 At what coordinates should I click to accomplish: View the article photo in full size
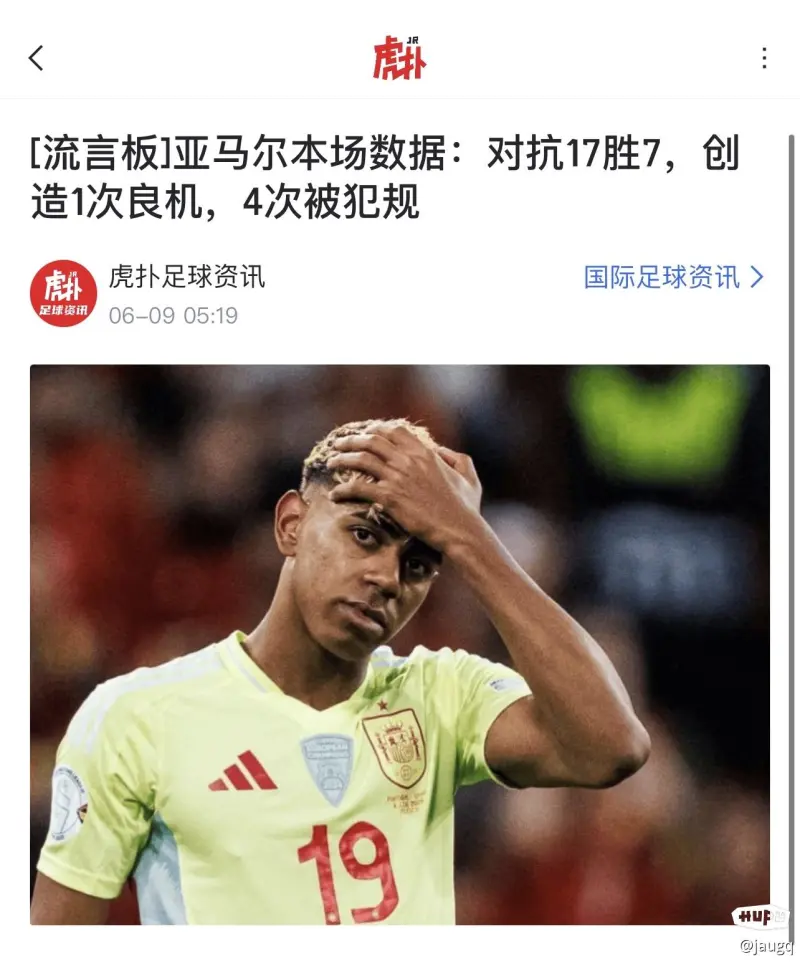pyautogui.click(x=400, y=644)
